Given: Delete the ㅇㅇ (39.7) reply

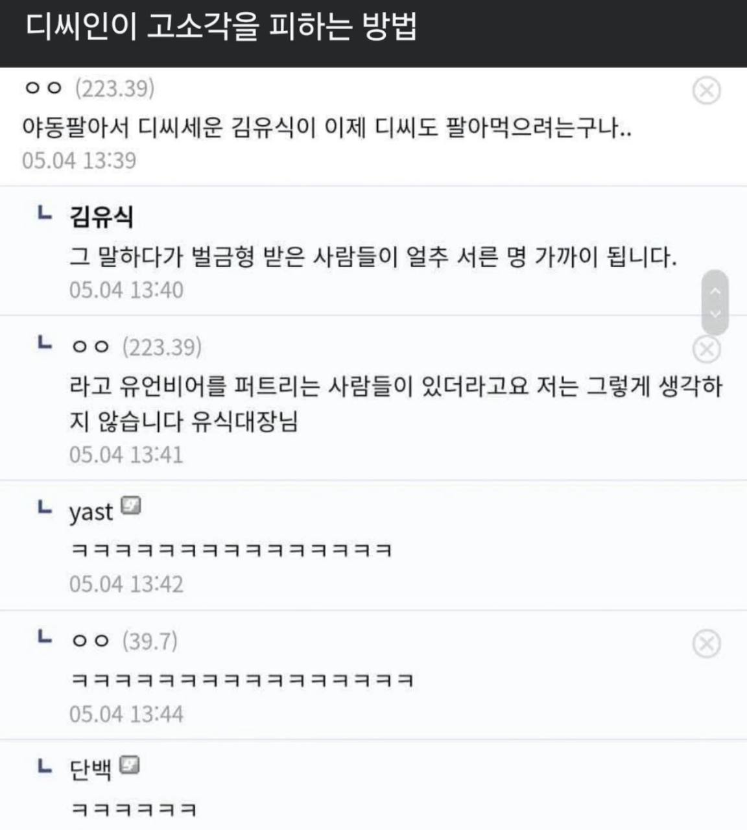Looking at the screenshot, I should [x=706, y=644].
